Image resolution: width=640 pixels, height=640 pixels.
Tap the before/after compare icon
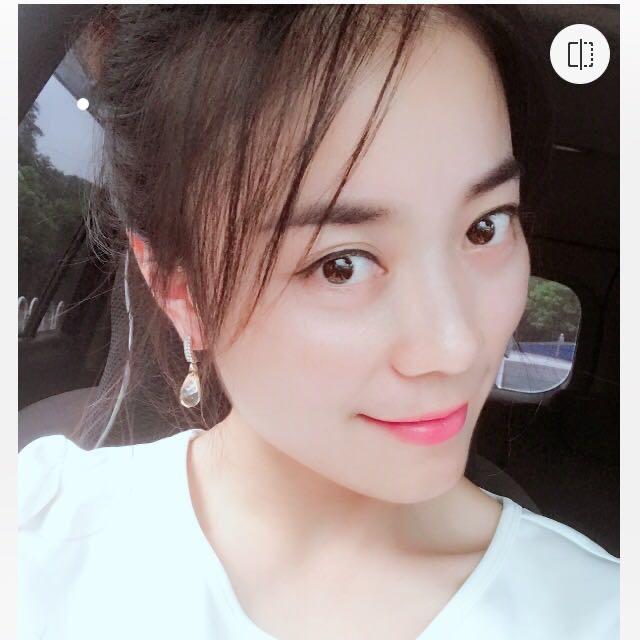[580, 54]
